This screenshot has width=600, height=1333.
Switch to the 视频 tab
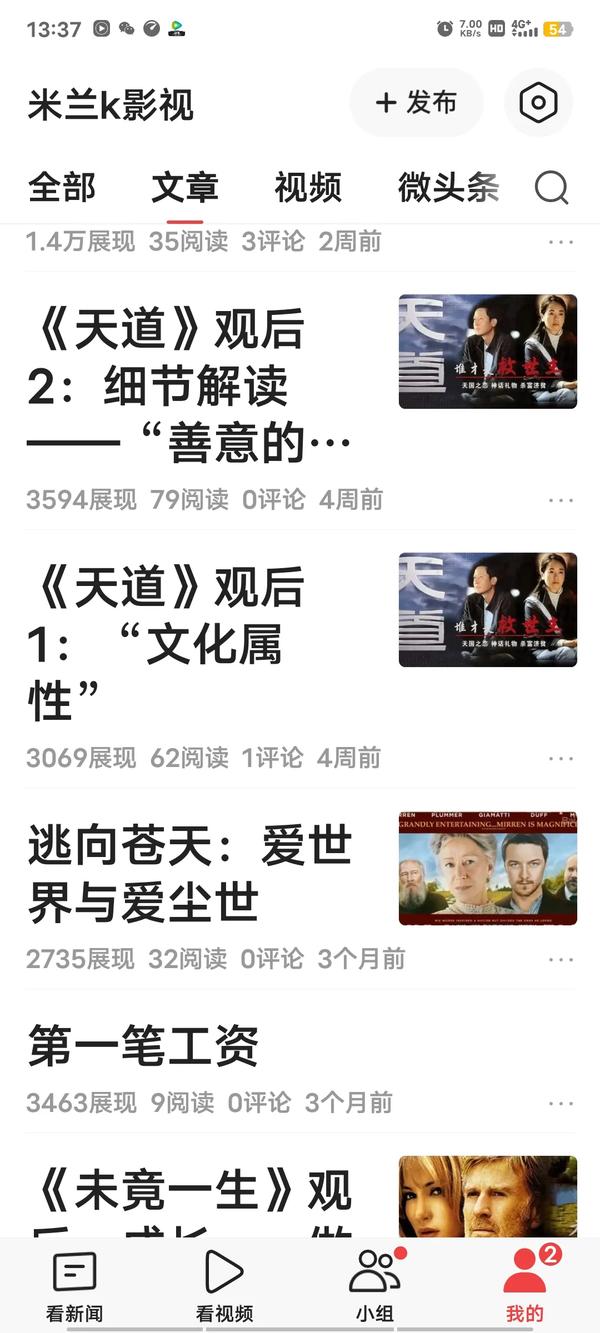[308, 187]
